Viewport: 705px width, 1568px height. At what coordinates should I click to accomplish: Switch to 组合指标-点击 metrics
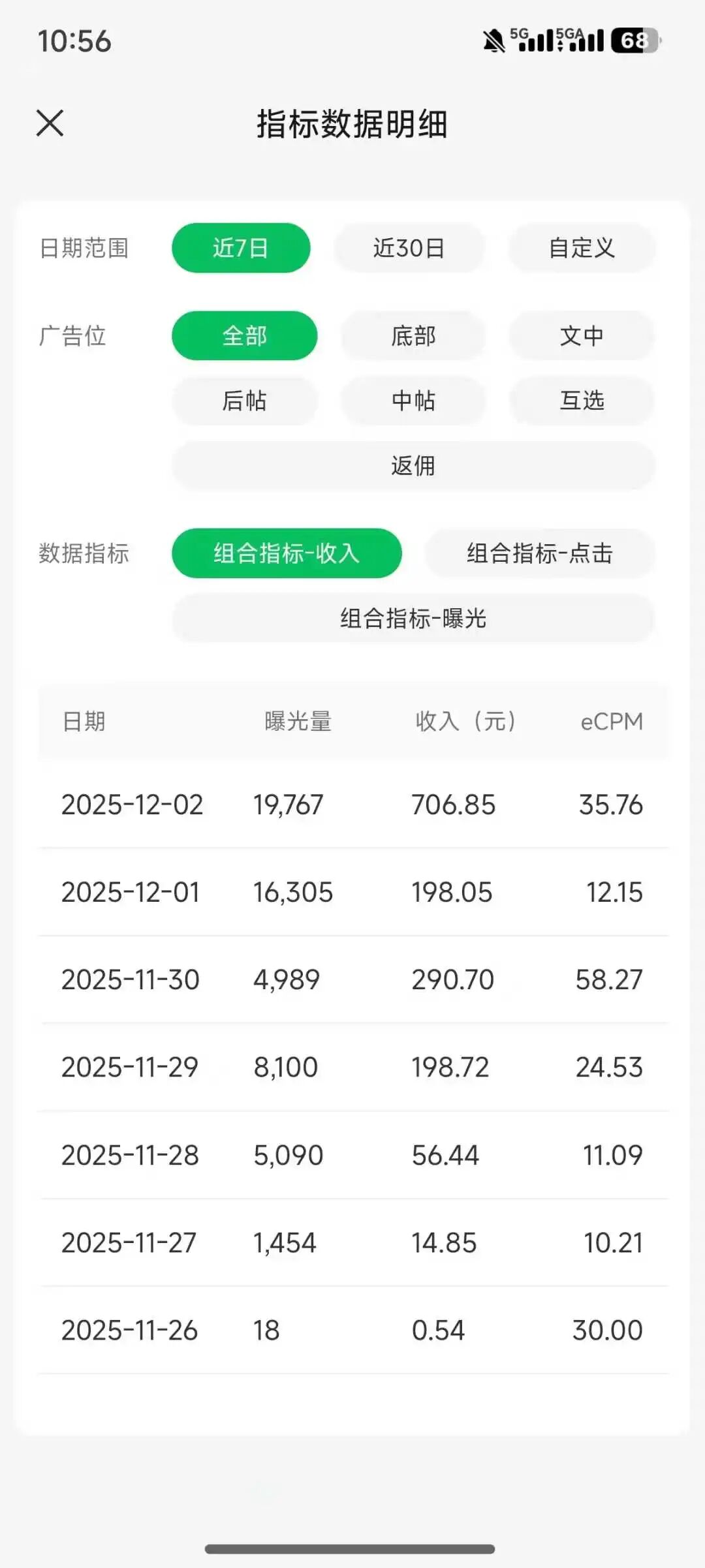tap(540, 553)
